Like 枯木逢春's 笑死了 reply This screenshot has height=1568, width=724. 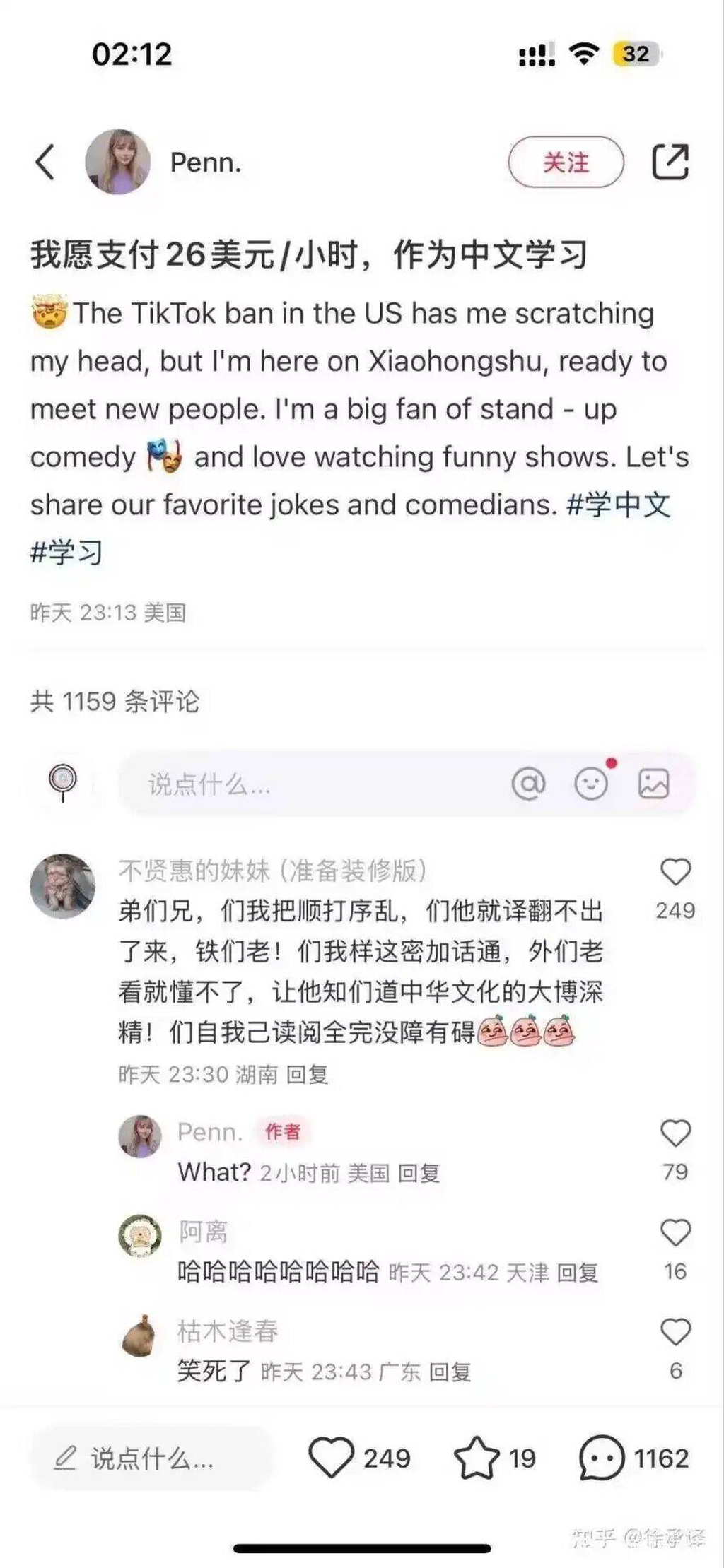tap(675, 1332)
